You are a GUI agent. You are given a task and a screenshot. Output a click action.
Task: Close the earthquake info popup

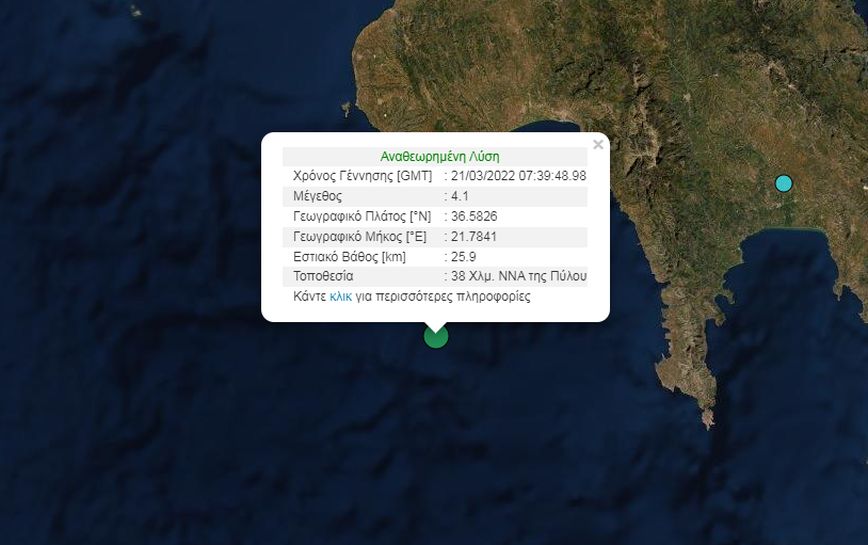coord(598,145)
